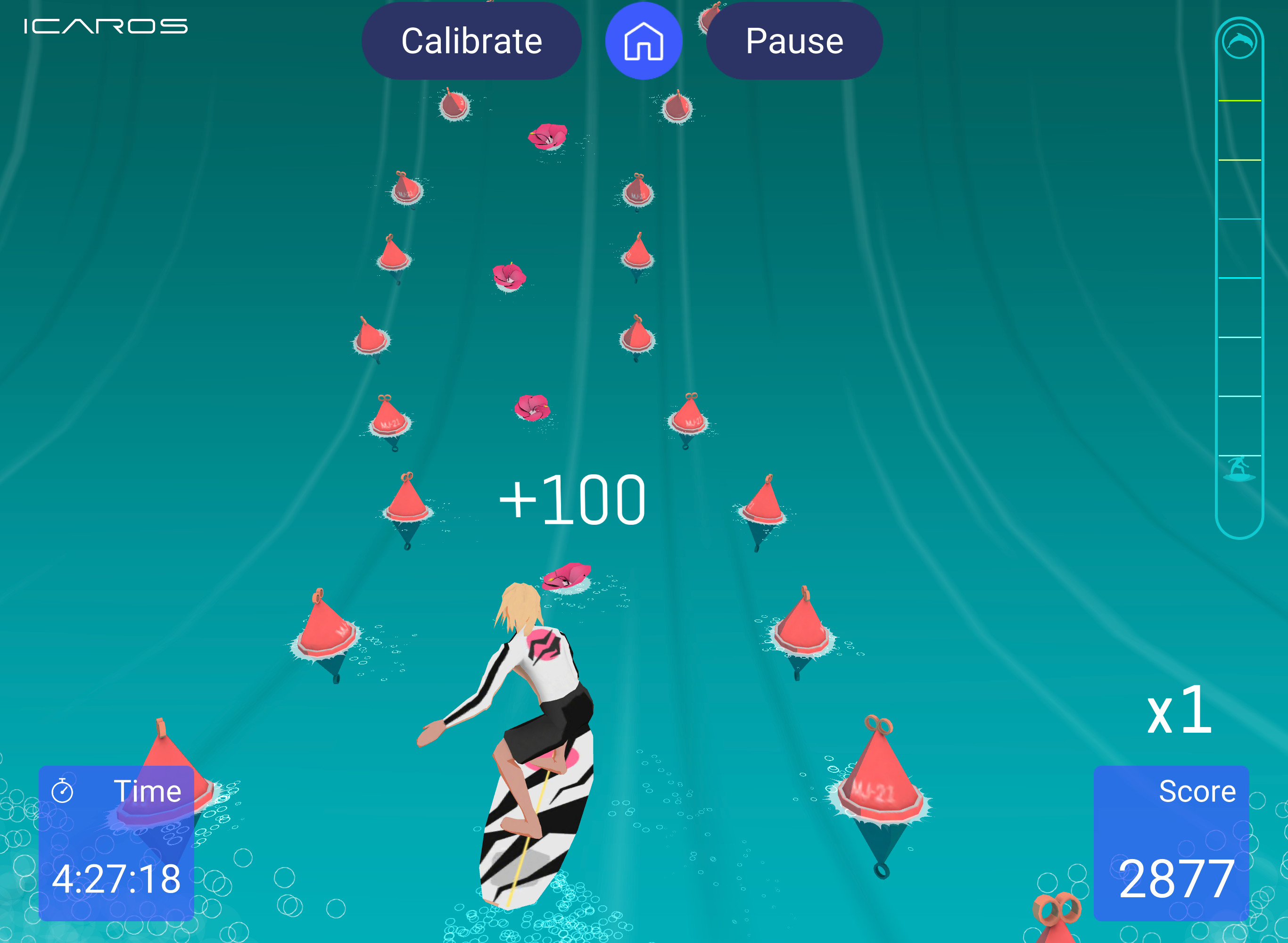Pause the surfing game

pyautogui.click(x=794, y=41)
